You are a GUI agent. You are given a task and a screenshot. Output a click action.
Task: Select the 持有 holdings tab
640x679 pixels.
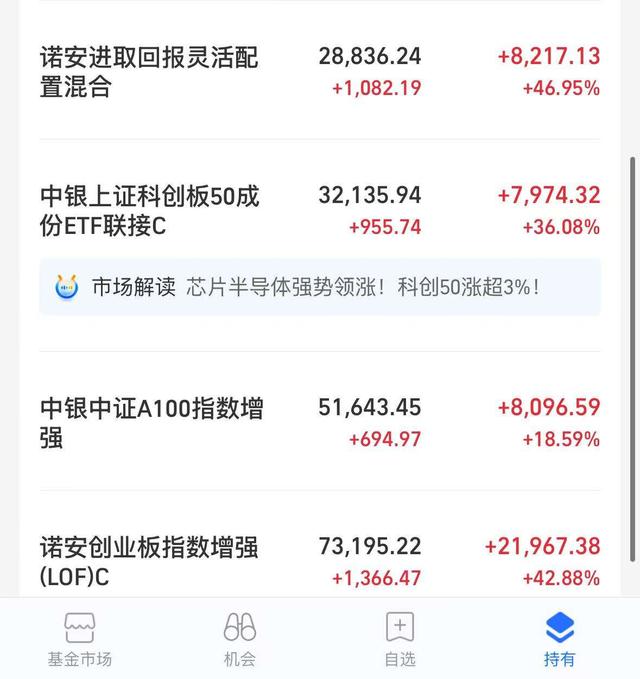tap(559, 640)
